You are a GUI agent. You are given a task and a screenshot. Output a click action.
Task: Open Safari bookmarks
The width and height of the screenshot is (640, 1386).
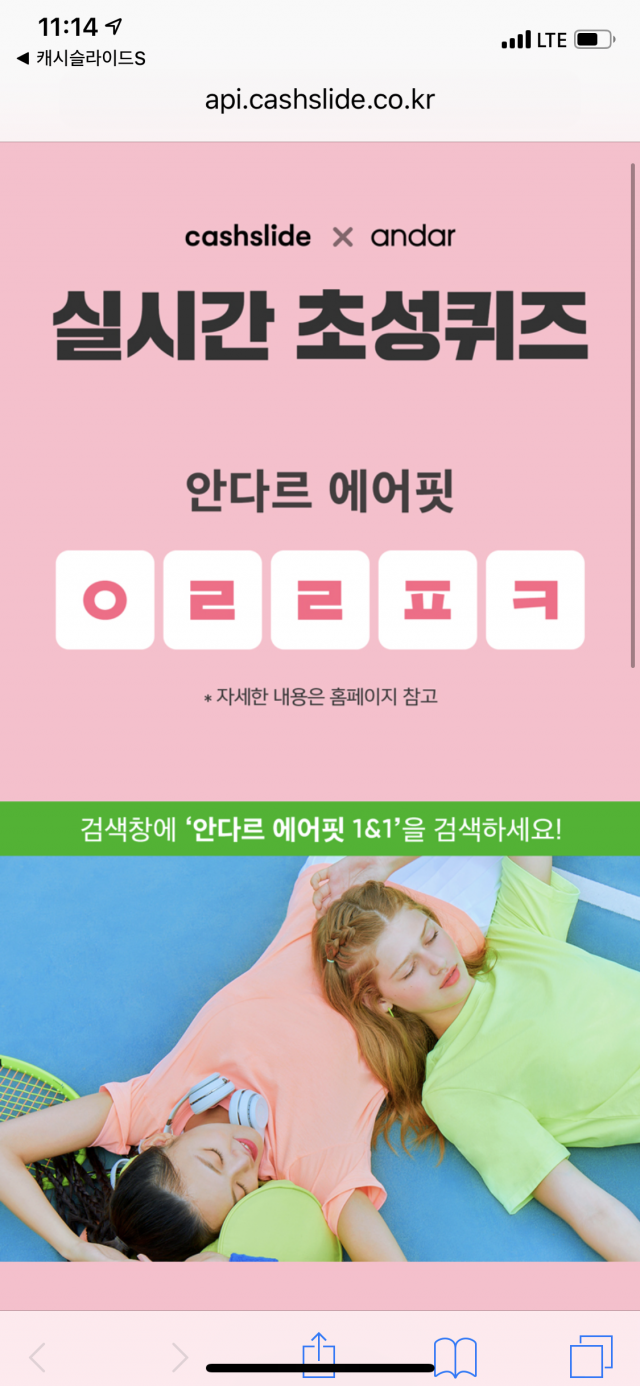(455, 1357)
